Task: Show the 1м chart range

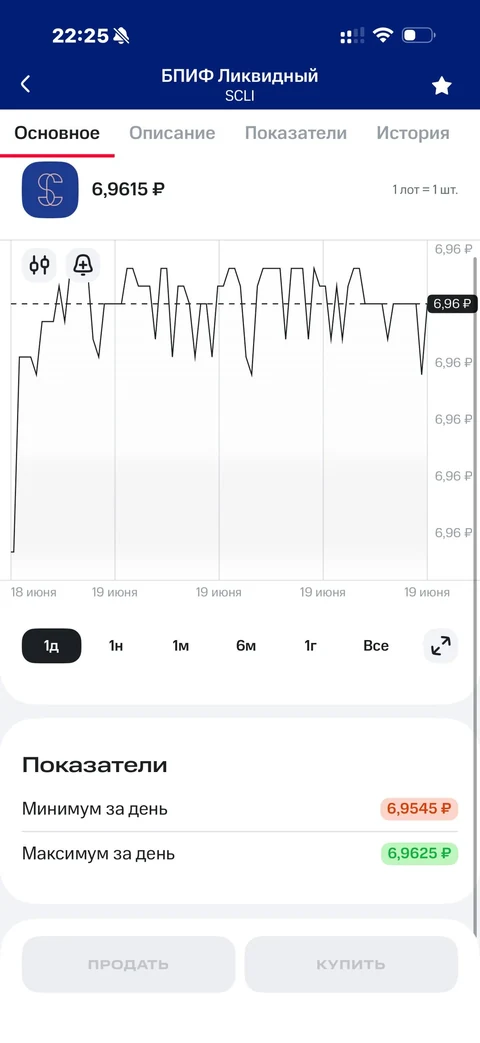Action: click(x=181, y=646)
